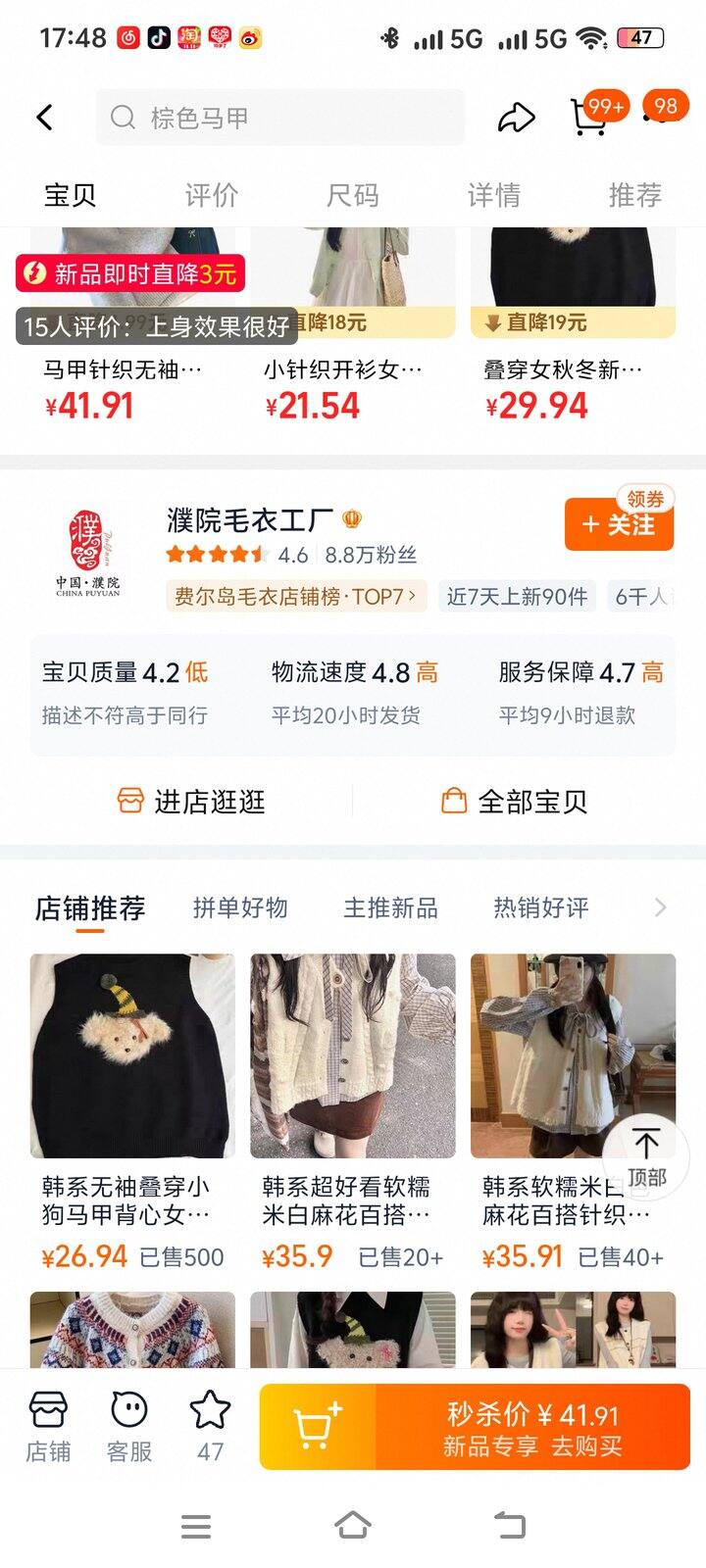Buy now at 秒杀价 ¥41.91

point(532,1428)
